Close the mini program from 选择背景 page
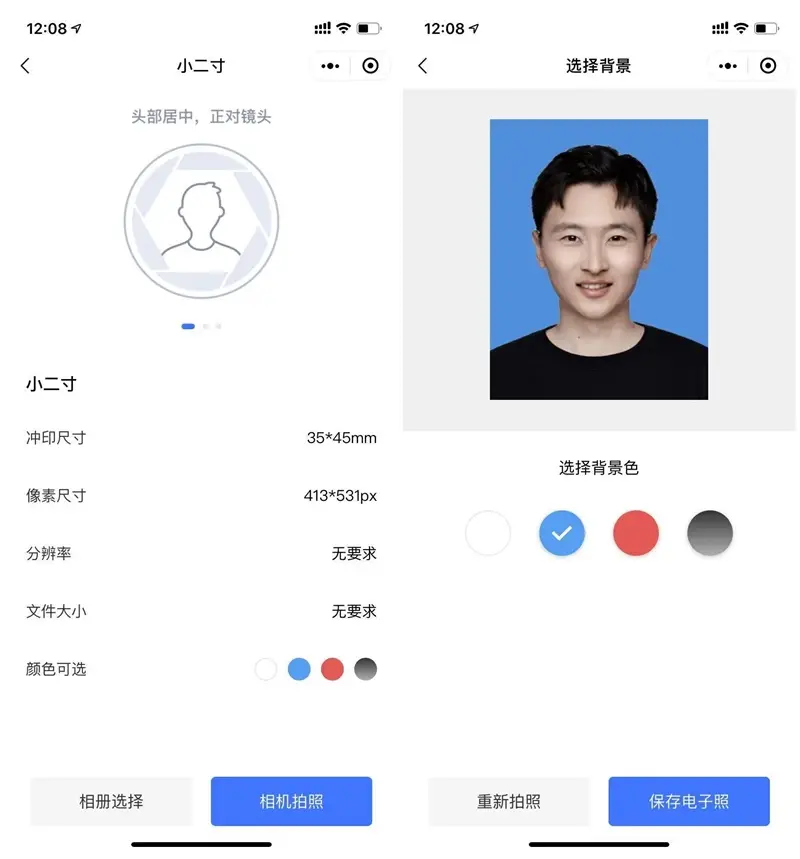This screenshot has height=859, width=800. tap(768, 66)
